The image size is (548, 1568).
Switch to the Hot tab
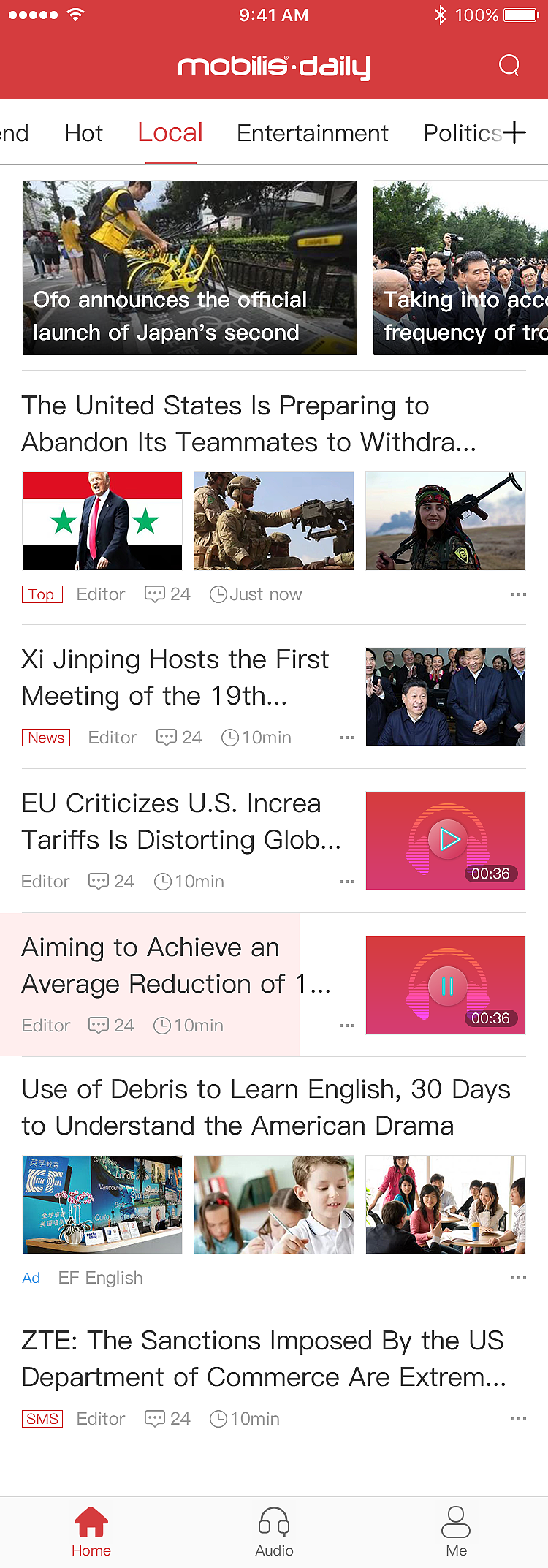pyautogui.click(x=83, y=133)
